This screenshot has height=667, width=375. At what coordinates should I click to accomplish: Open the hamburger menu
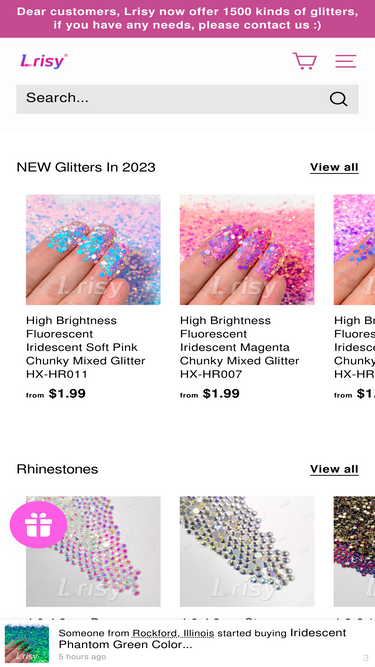pyautogui.click(x=345, y=61)
